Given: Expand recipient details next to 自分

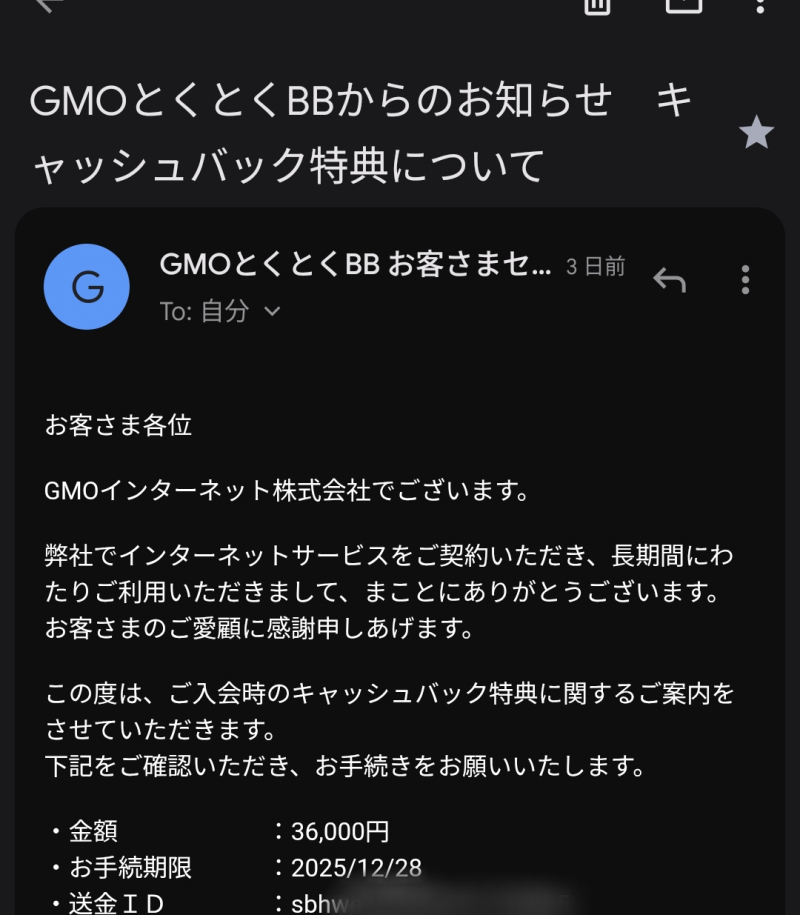Looking at the screenshot, I should pos(272,312).
